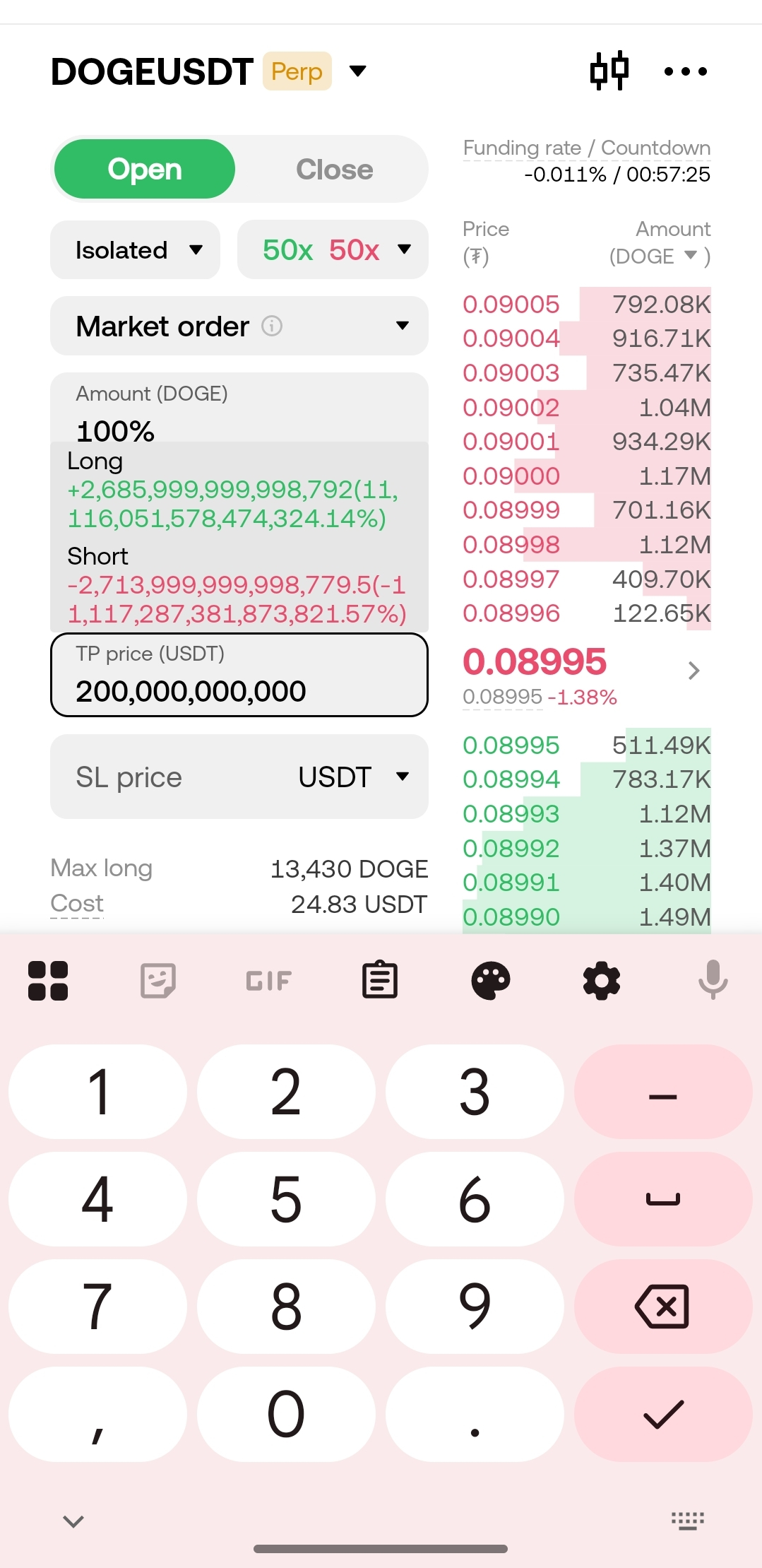Image resolution: width=762 pixels, height=1568 pixels.
Task: Open details arrow beside price 0.08995
Action: pyautogui.click(x=693, y=671)
